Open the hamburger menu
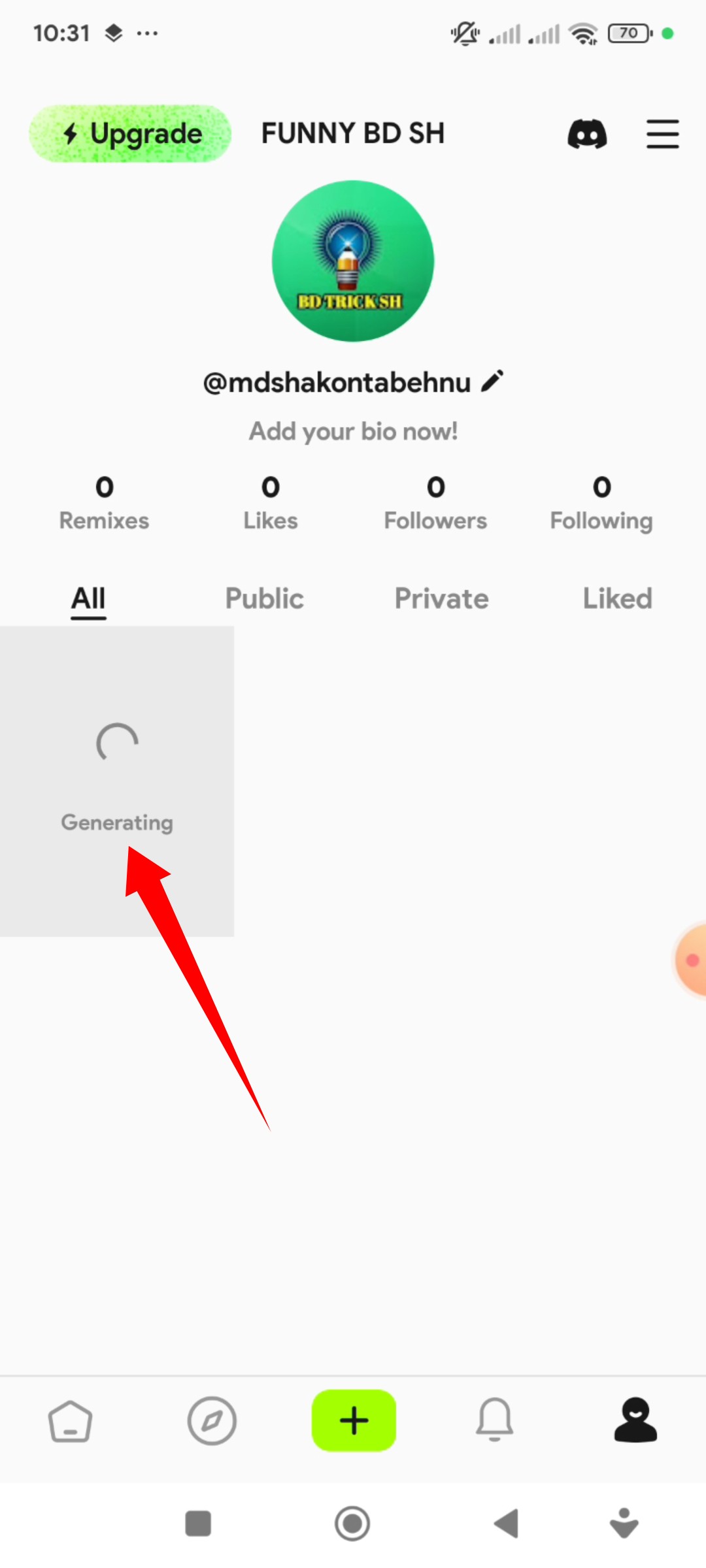 click(x=662, y=134)
